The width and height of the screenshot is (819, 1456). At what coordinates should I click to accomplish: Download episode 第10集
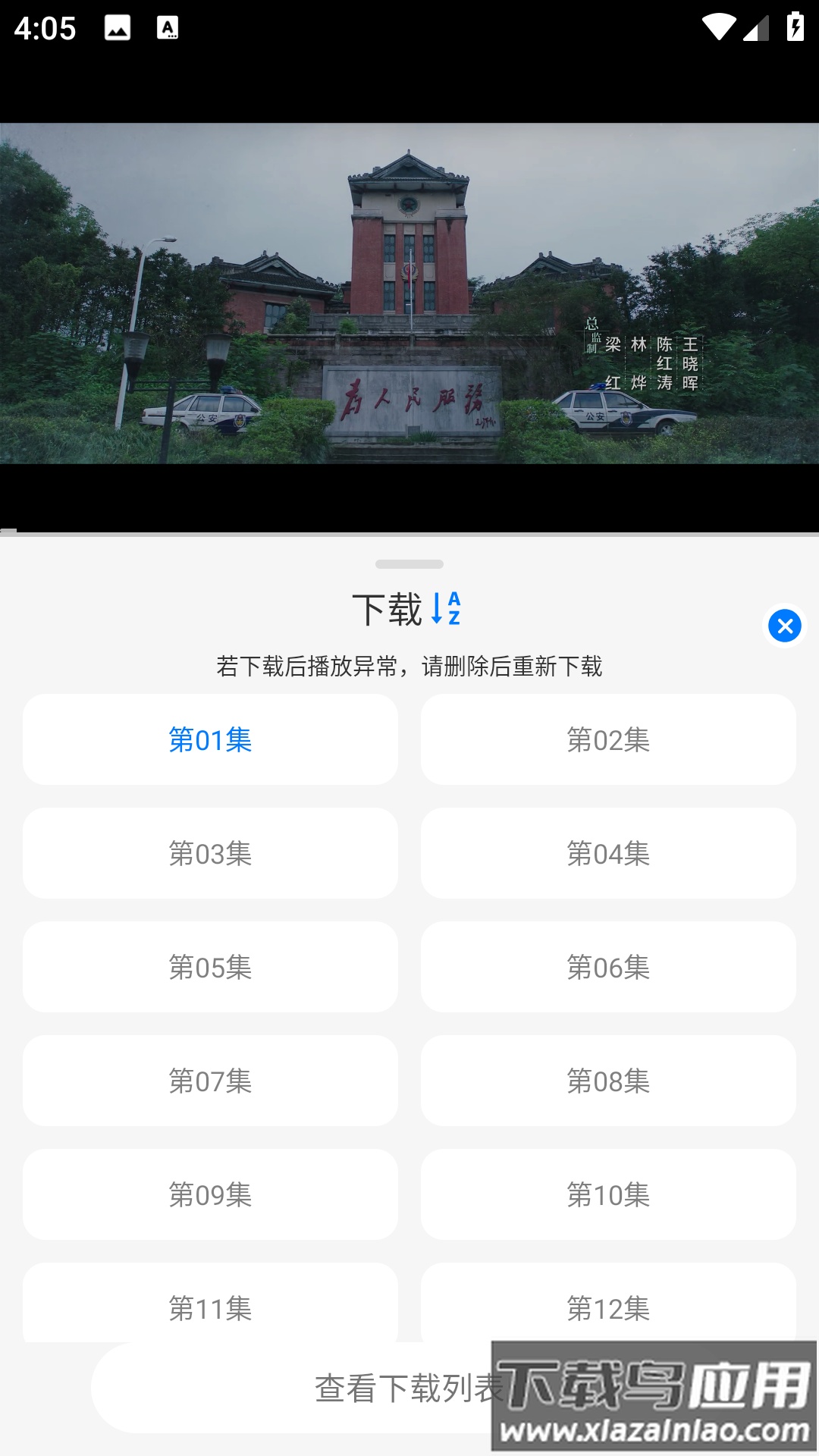click(608, 1194)
